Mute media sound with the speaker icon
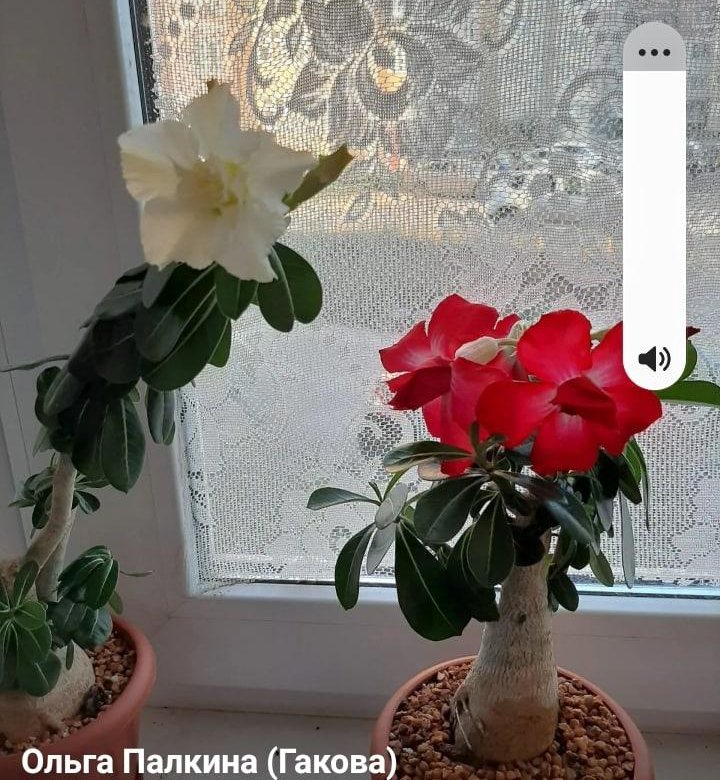720x780 pixels. click(654, 358)
